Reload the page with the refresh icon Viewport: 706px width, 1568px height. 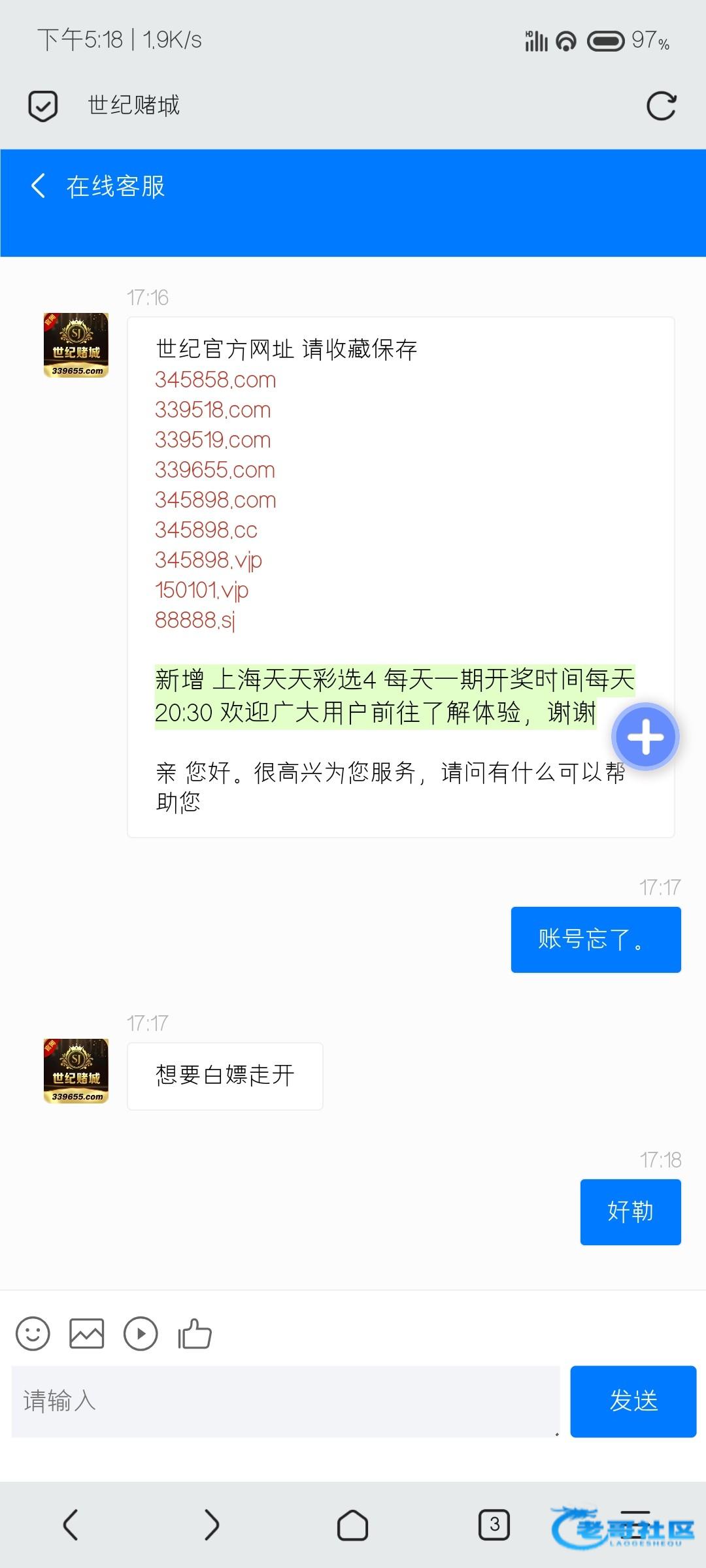(x=661, y=106)
